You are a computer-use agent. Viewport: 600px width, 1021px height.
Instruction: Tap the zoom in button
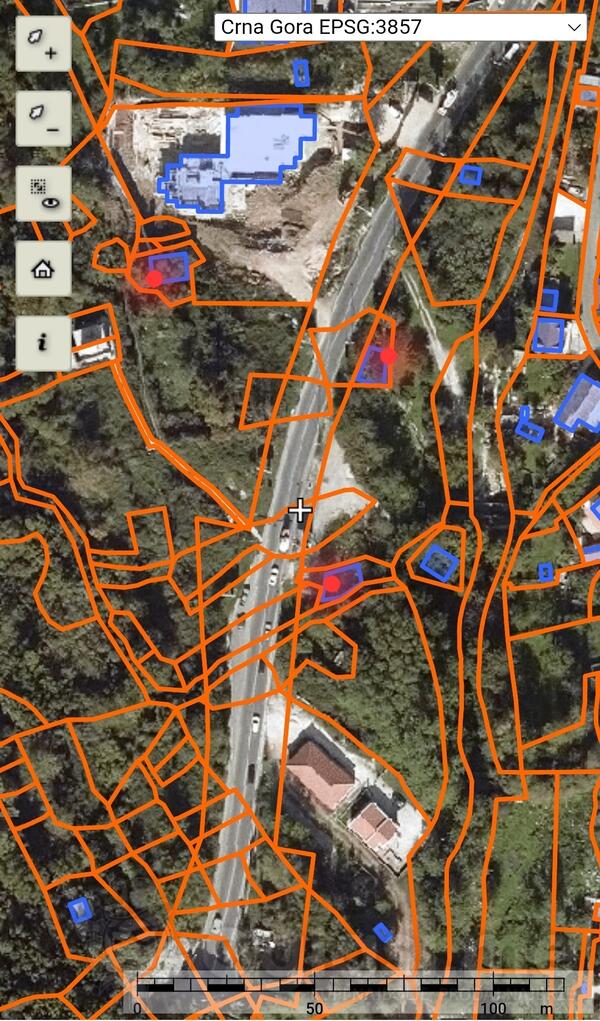[43, 44]
